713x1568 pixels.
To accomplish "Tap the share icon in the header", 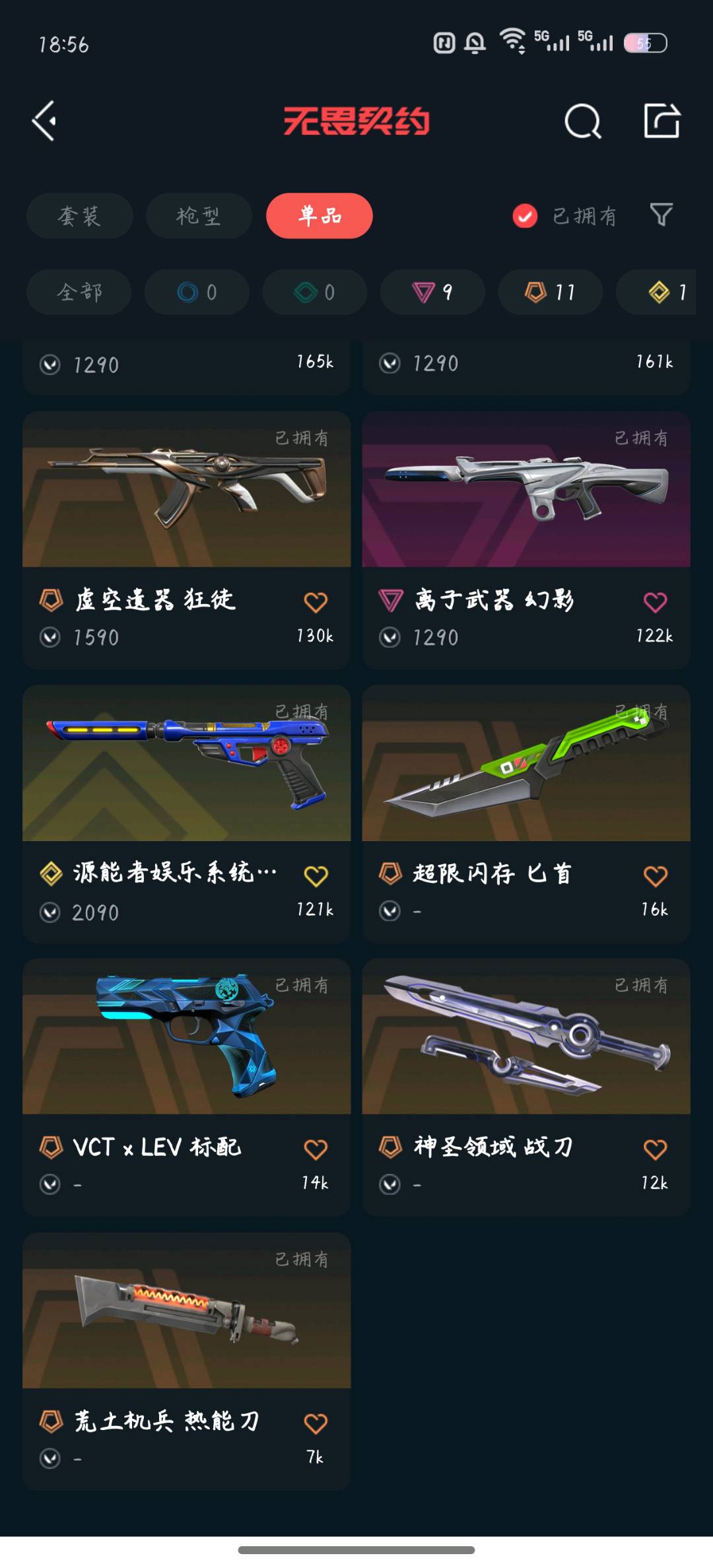I will click(662, 121).
